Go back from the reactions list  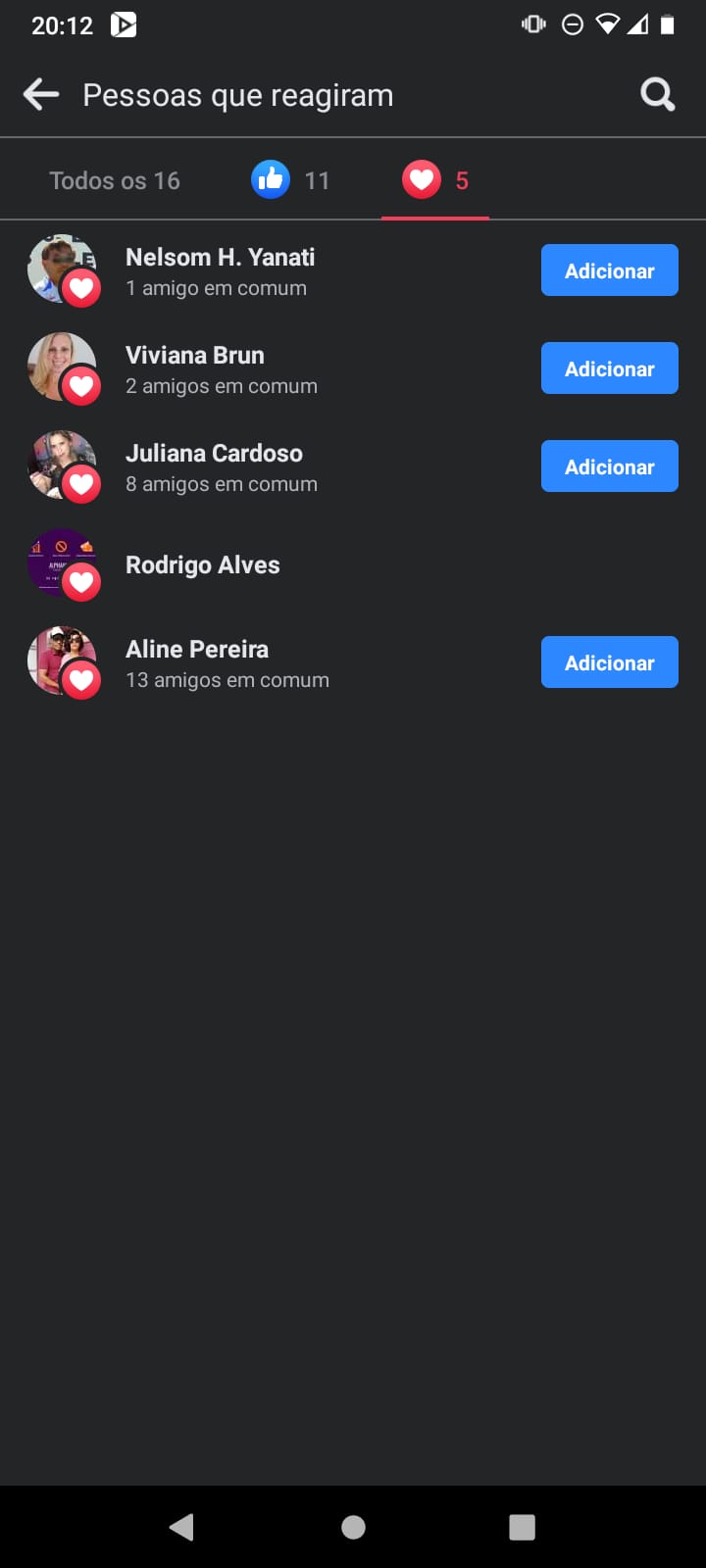click(41, 95)
